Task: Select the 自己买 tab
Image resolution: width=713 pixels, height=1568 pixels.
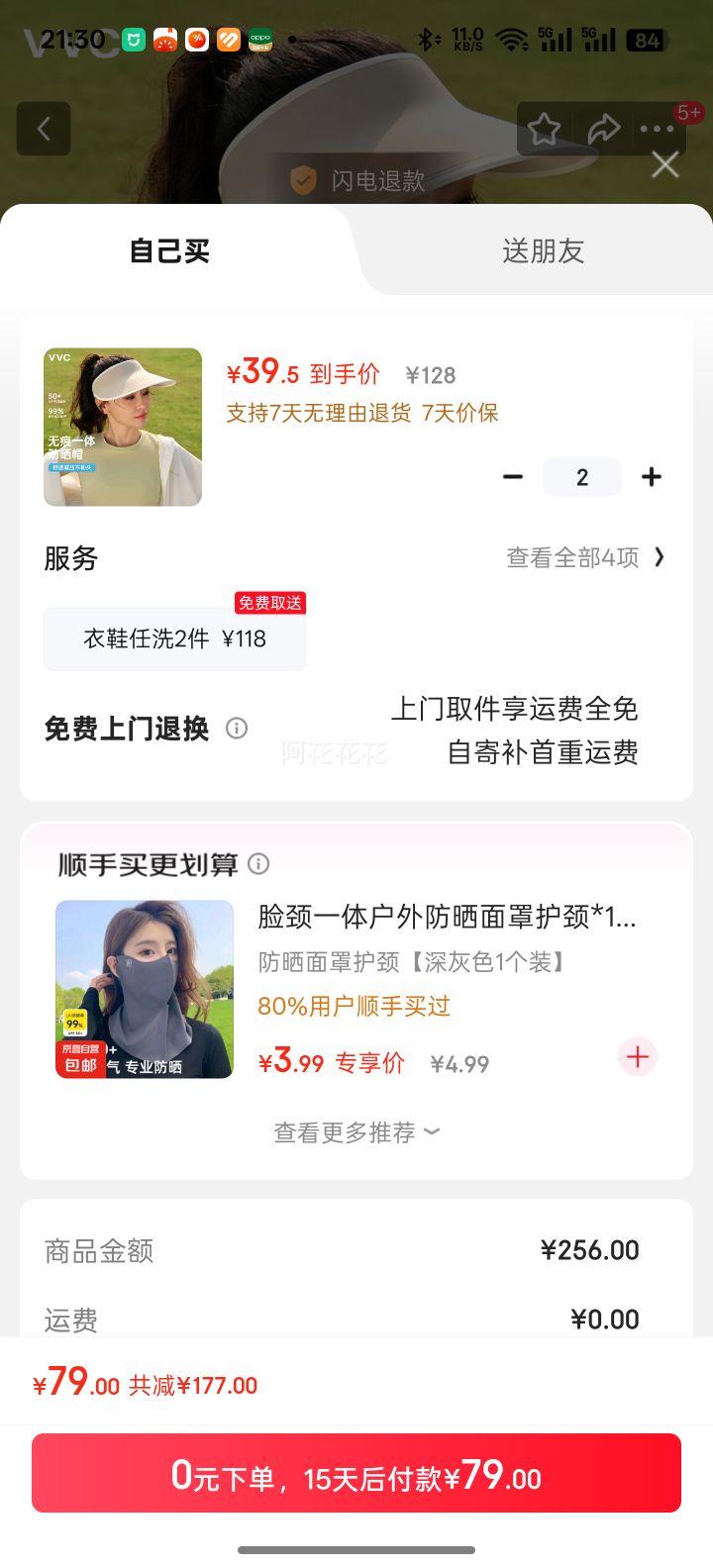Action: (x=168, y=250)
